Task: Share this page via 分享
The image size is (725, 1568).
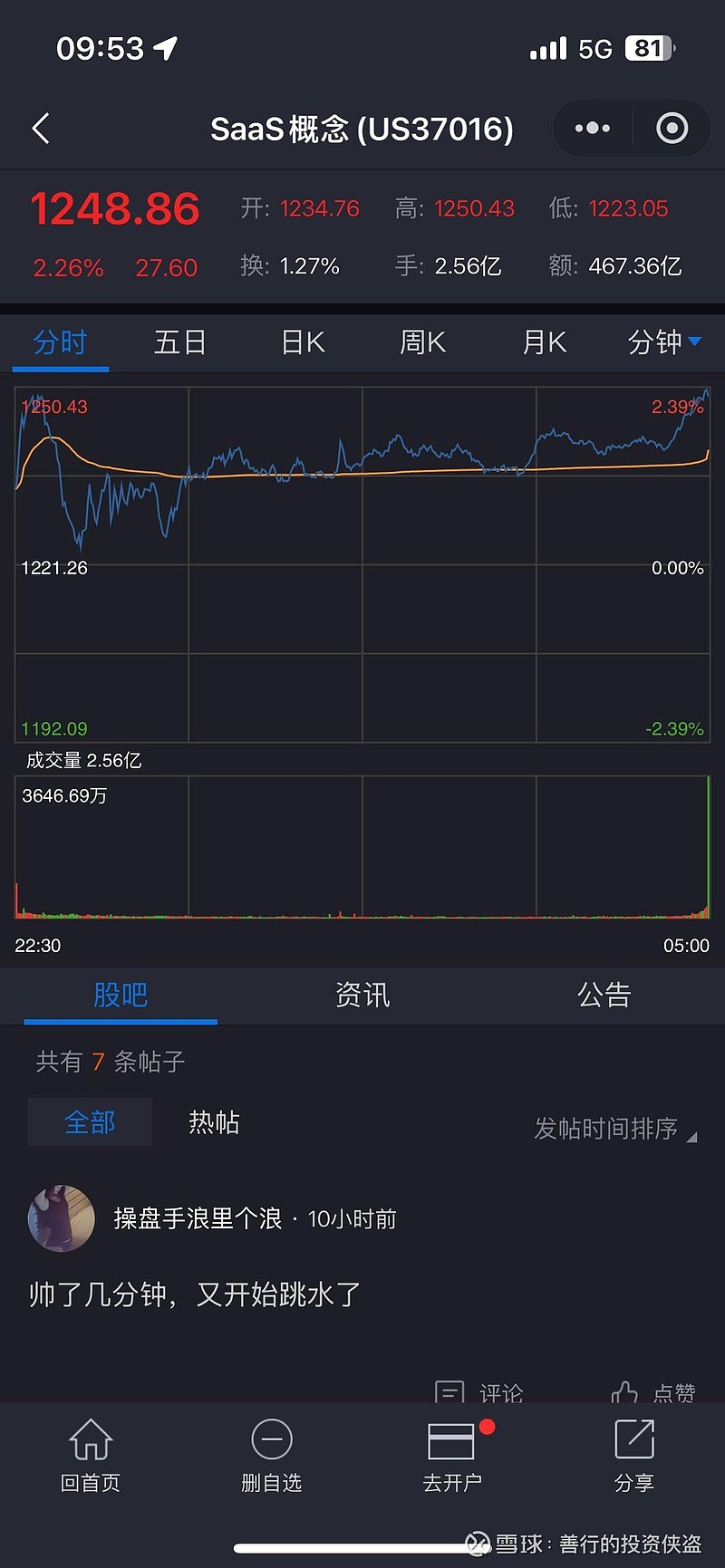Action: click(633, 1456)
